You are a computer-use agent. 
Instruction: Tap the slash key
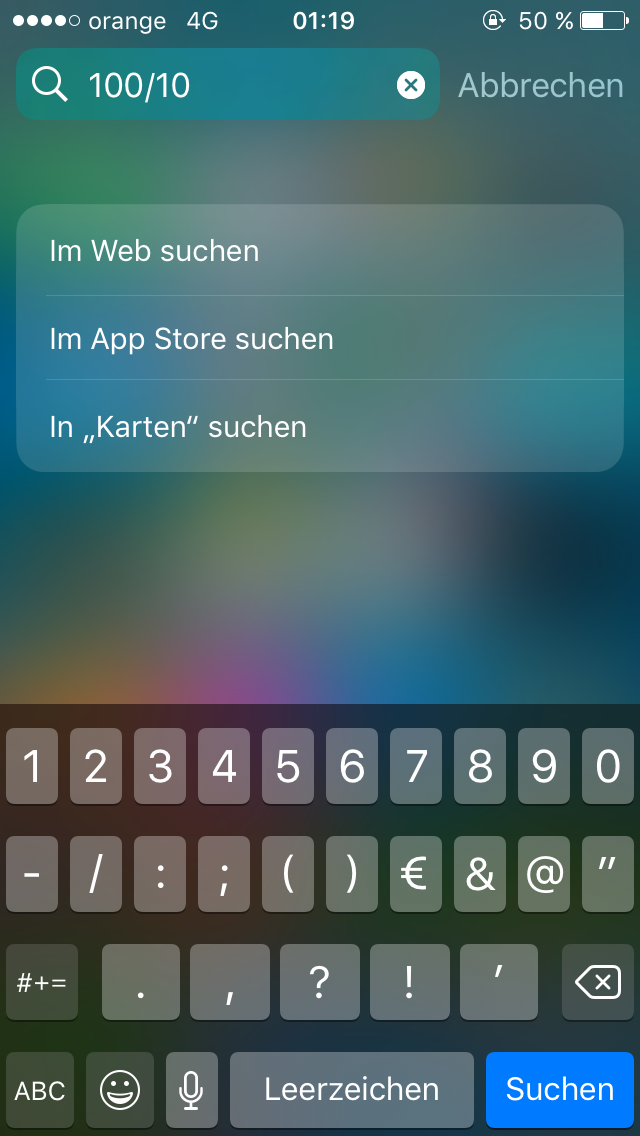(x=96, y=874)
